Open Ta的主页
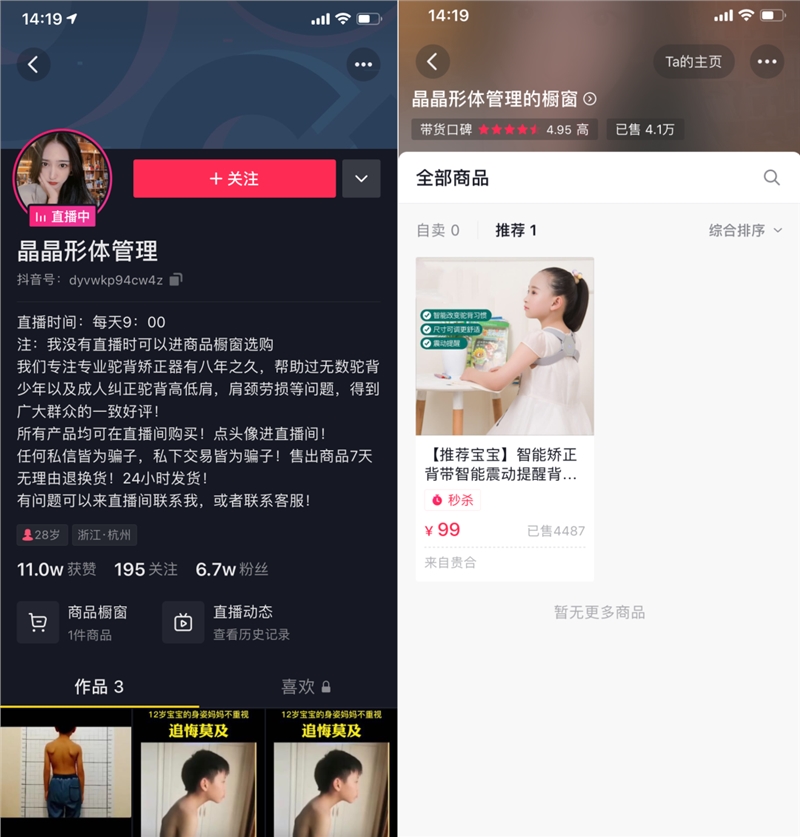Screen dimensions: 800x837 693,62
